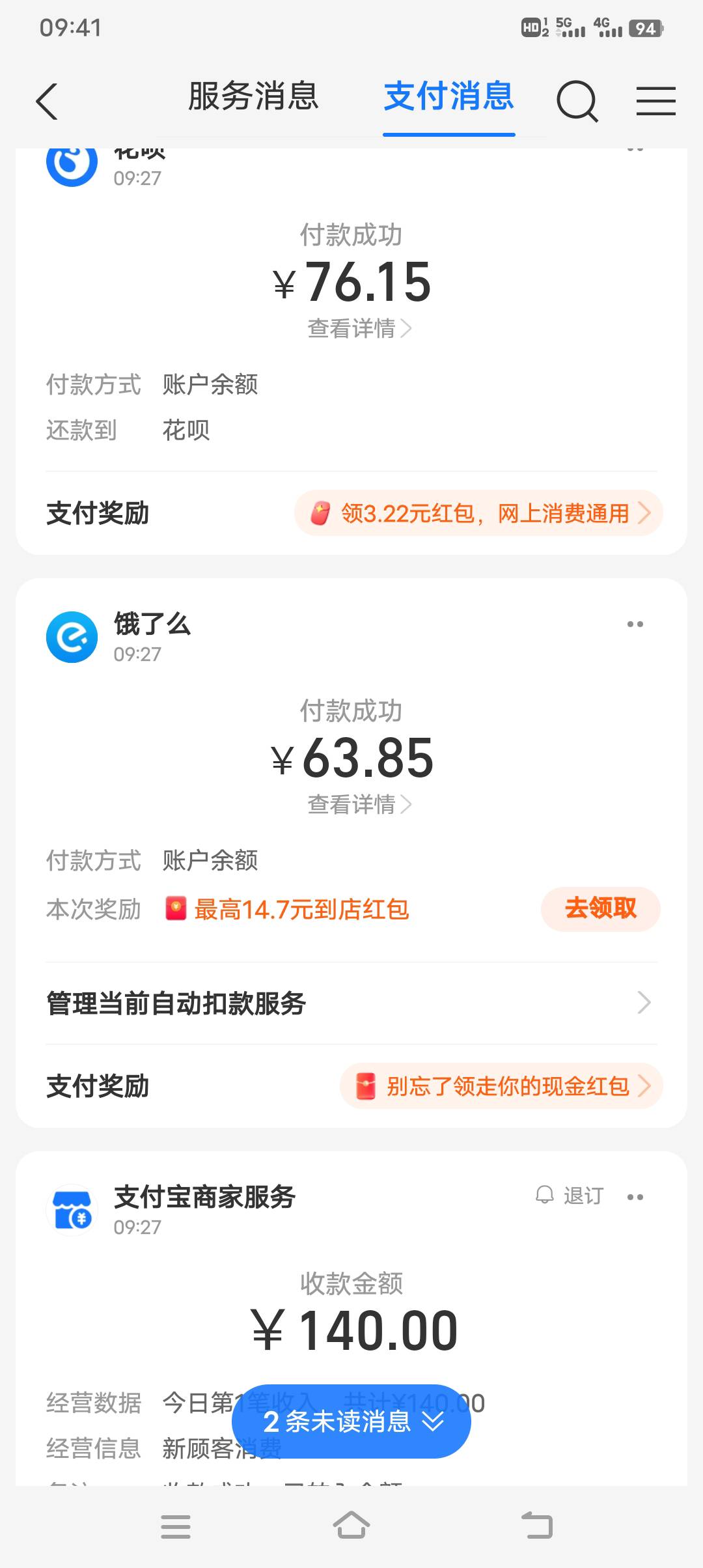Tap the system back button
This screenshot has height=1568, width=703.
pyautogui.click(x=537, y=1525)
